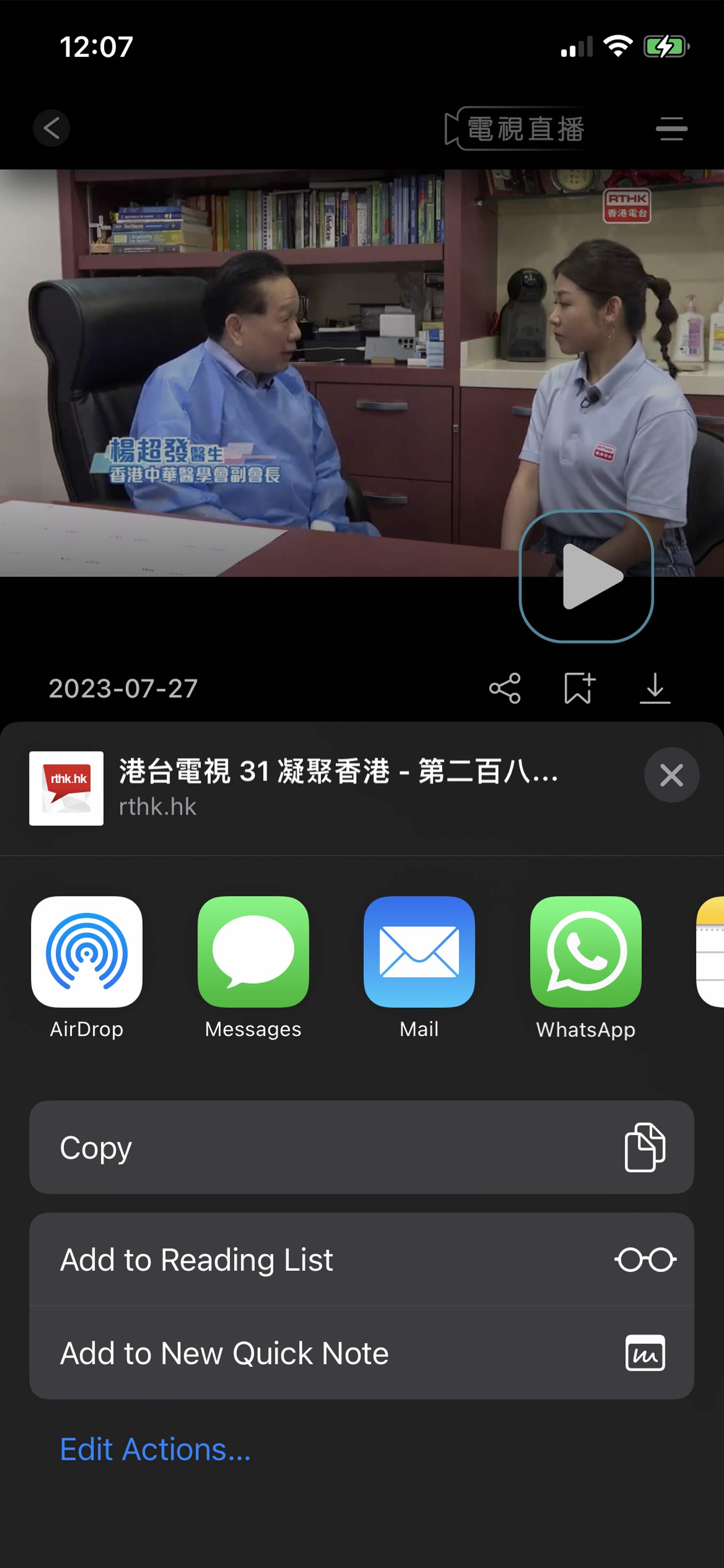Open Edit Actions

click(x=155, y=1449)
